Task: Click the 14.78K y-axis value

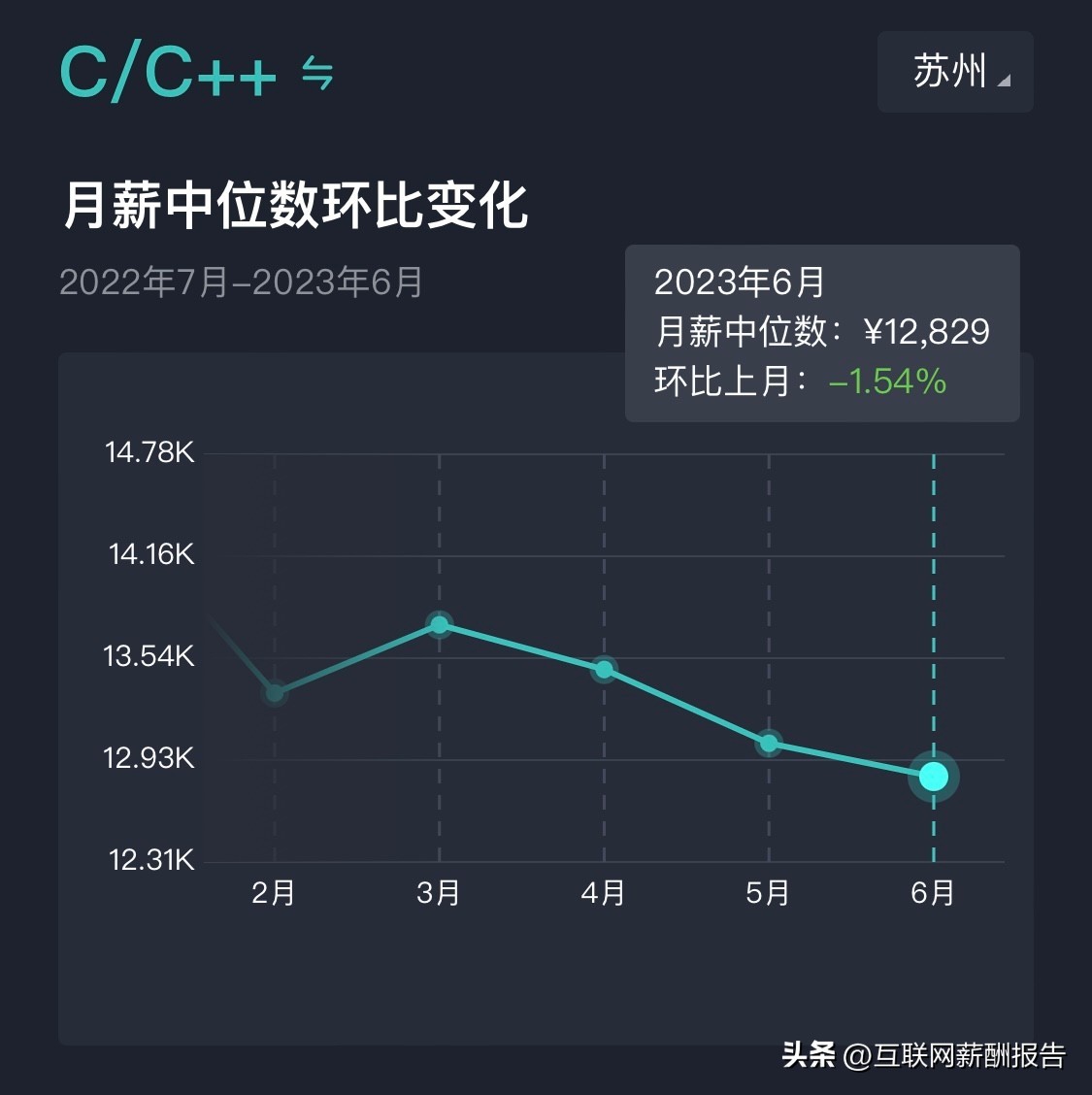Action: 150,452
